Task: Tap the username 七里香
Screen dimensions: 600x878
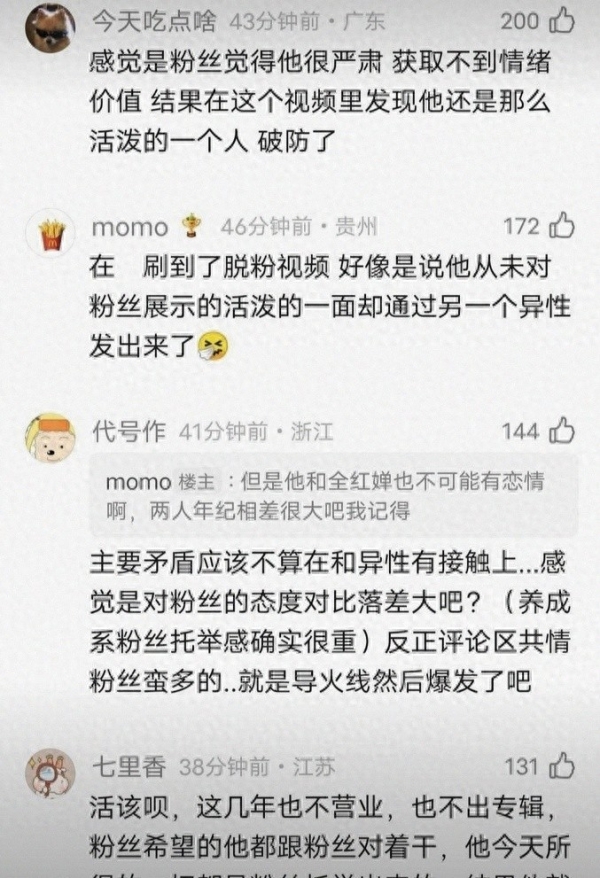Action: coord(128,767)
